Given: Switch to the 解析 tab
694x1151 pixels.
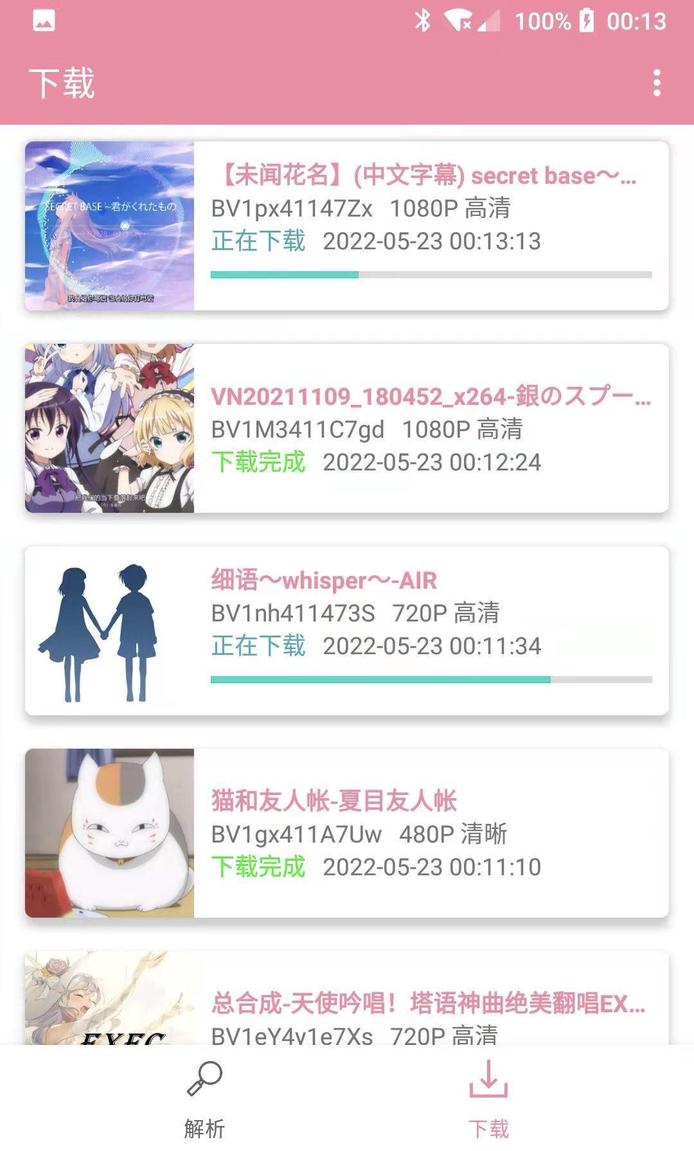Looking at the screenshot, I should 204,1098.
